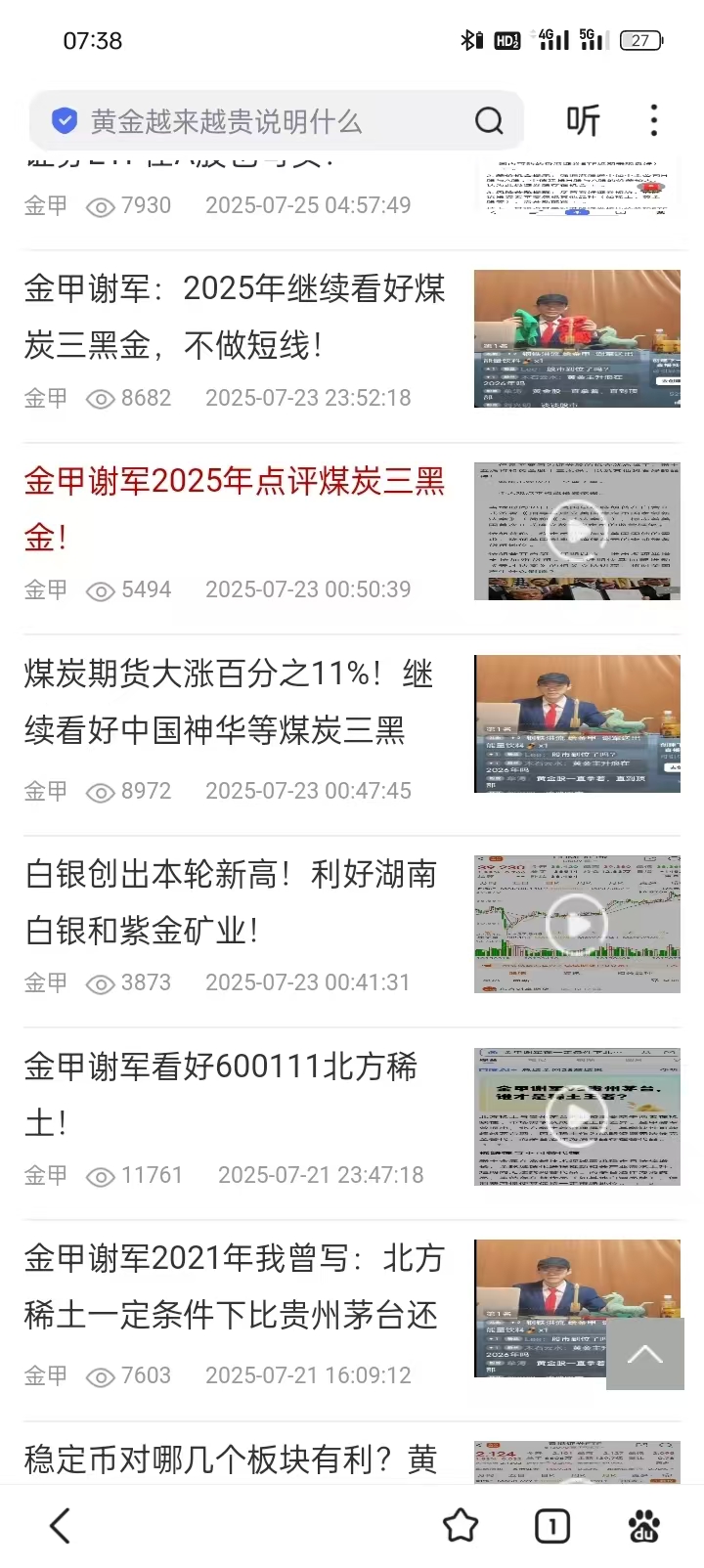Screen dimensions: 704x1568
Task: Bookmark this page with the star icon
Action: coord(461,1525)
